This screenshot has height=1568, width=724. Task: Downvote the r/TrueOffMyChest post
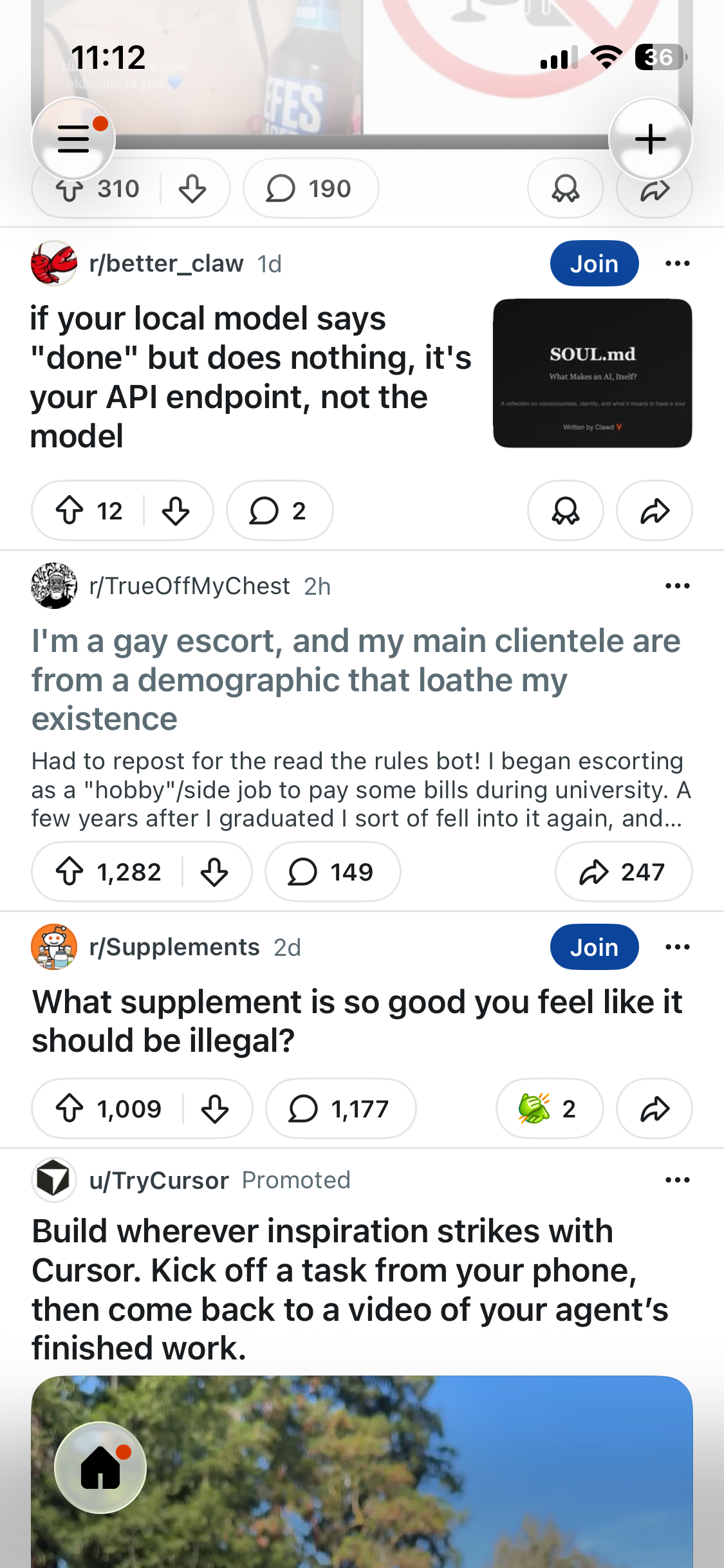click(x=214, y=872)
